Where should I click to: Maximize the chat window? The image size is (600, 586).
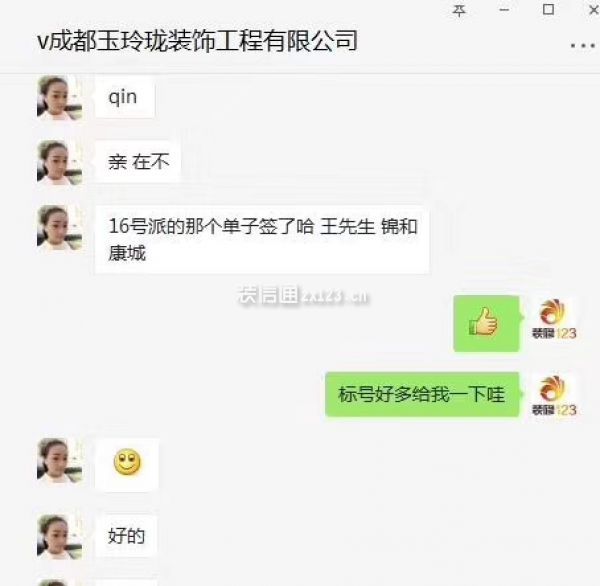tap(548, 10)
